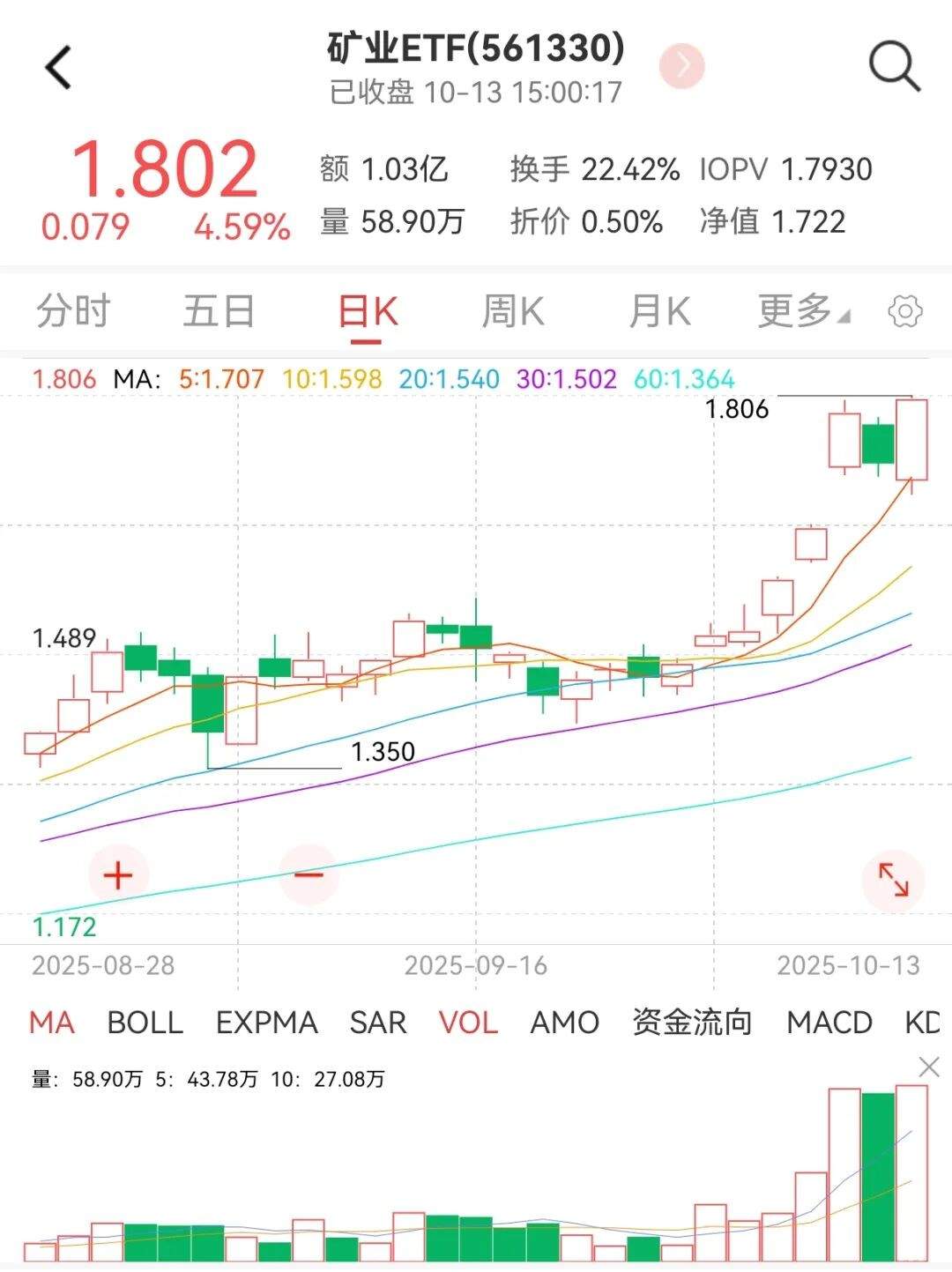Go back using the top-left arrow
This screenshot has width=952, height=1272.
coord(58,68)
